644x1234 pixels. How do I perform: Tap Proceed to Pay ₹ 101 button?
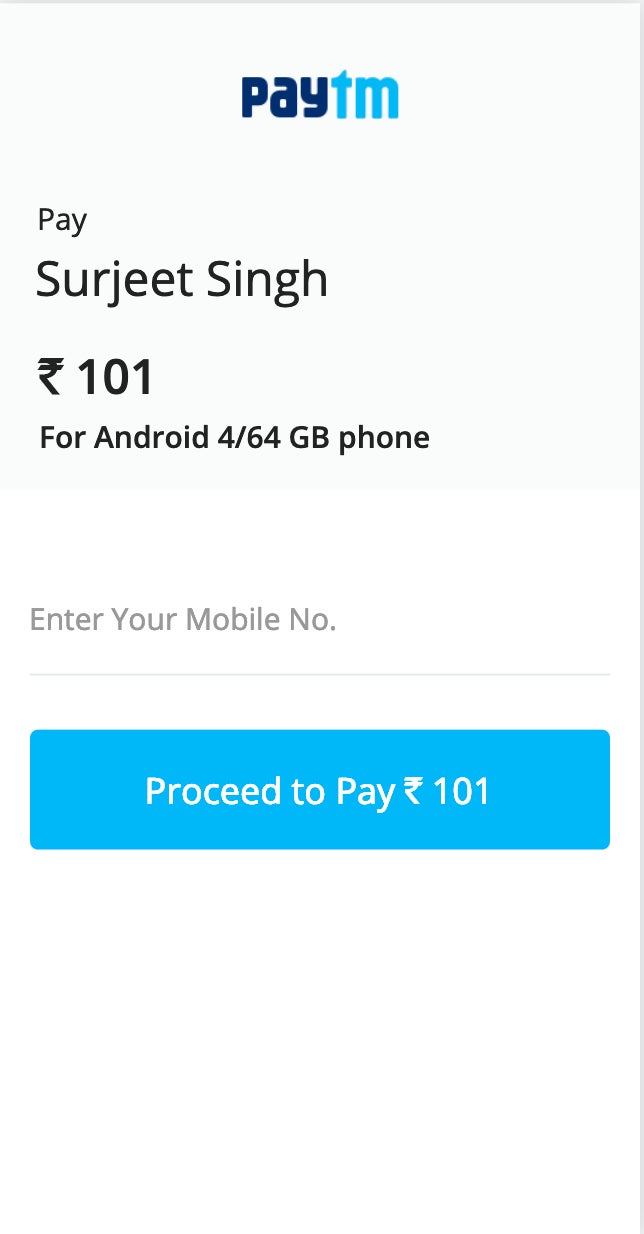[x=319, y=790]
